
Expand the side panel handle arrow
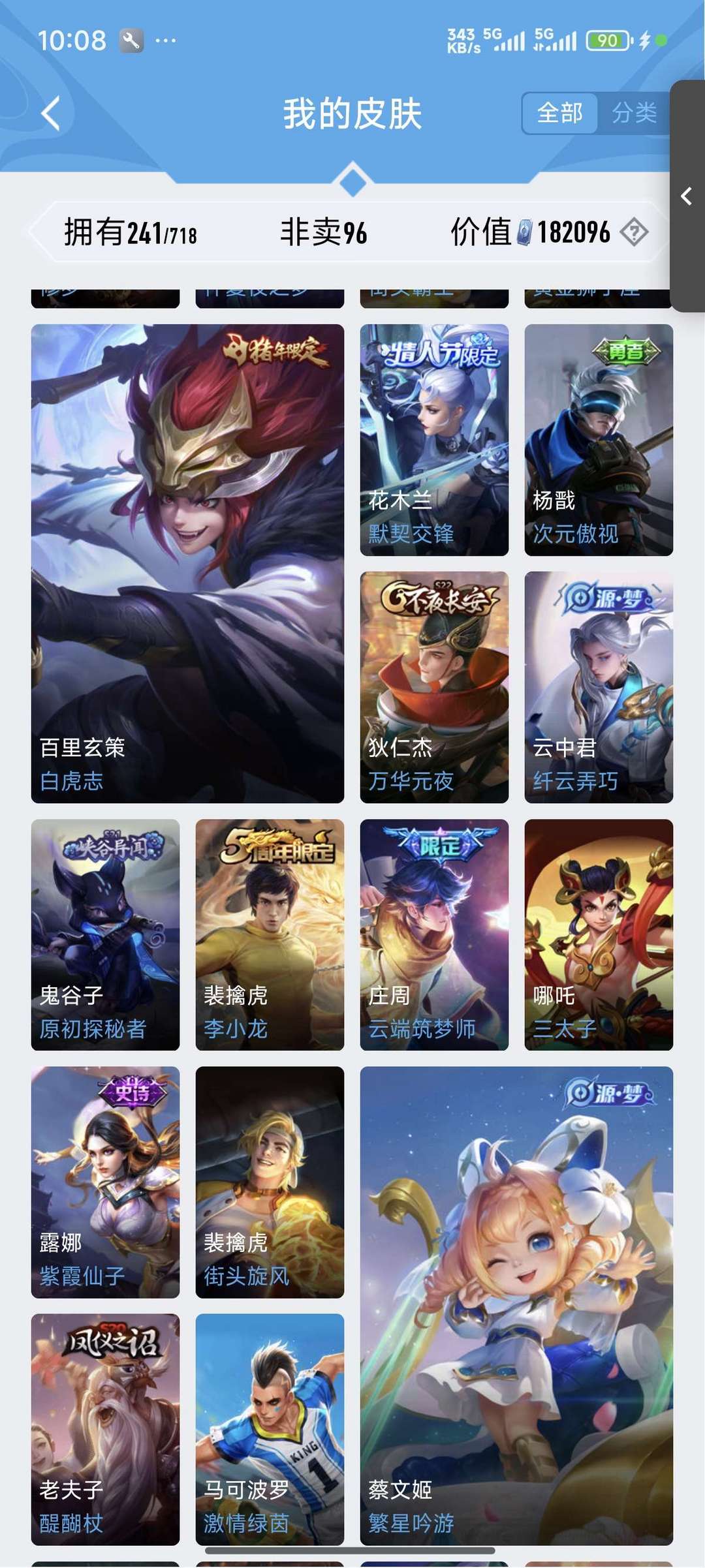687,196
